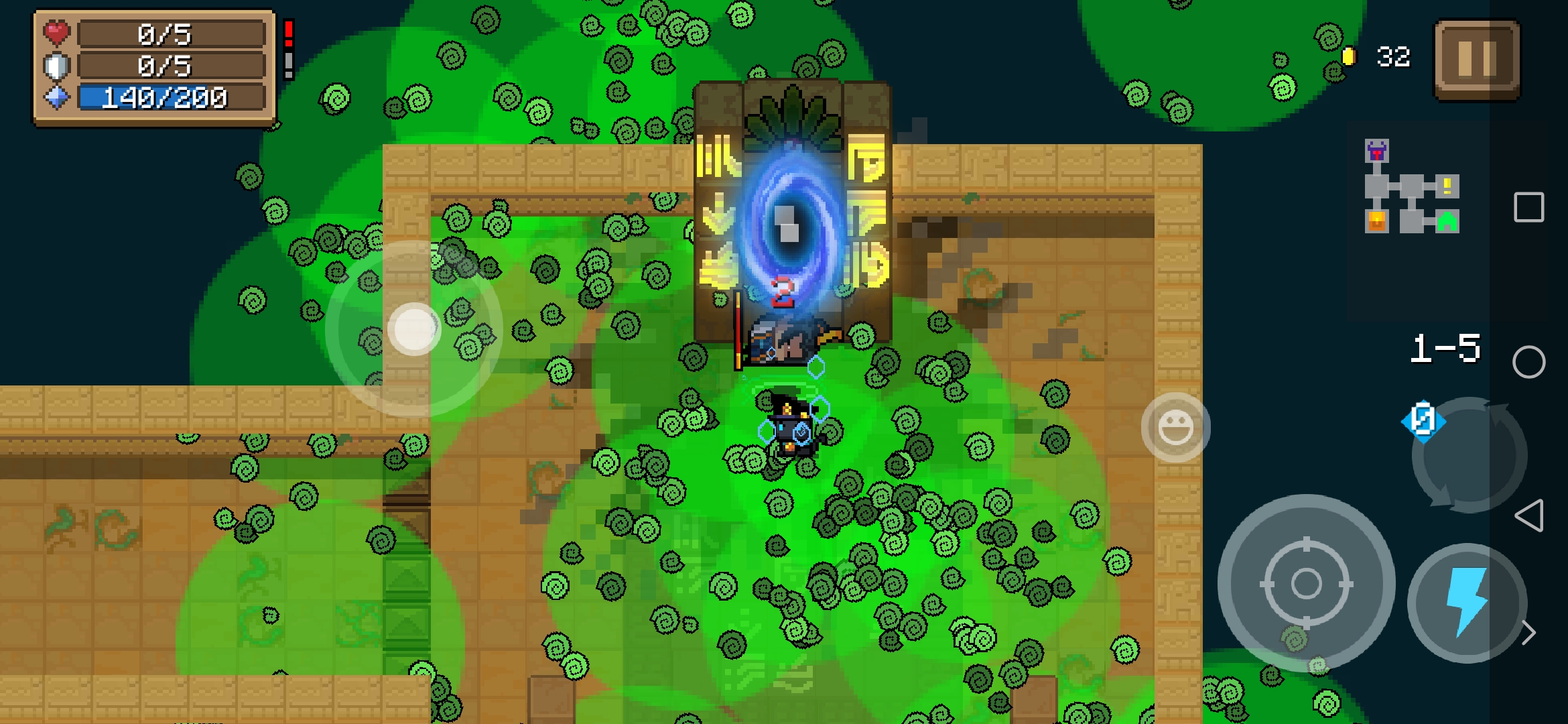Open recent apps with the square button
Image resolution: width=1568 pixels, height=724 pixels.
(1529, 207)
